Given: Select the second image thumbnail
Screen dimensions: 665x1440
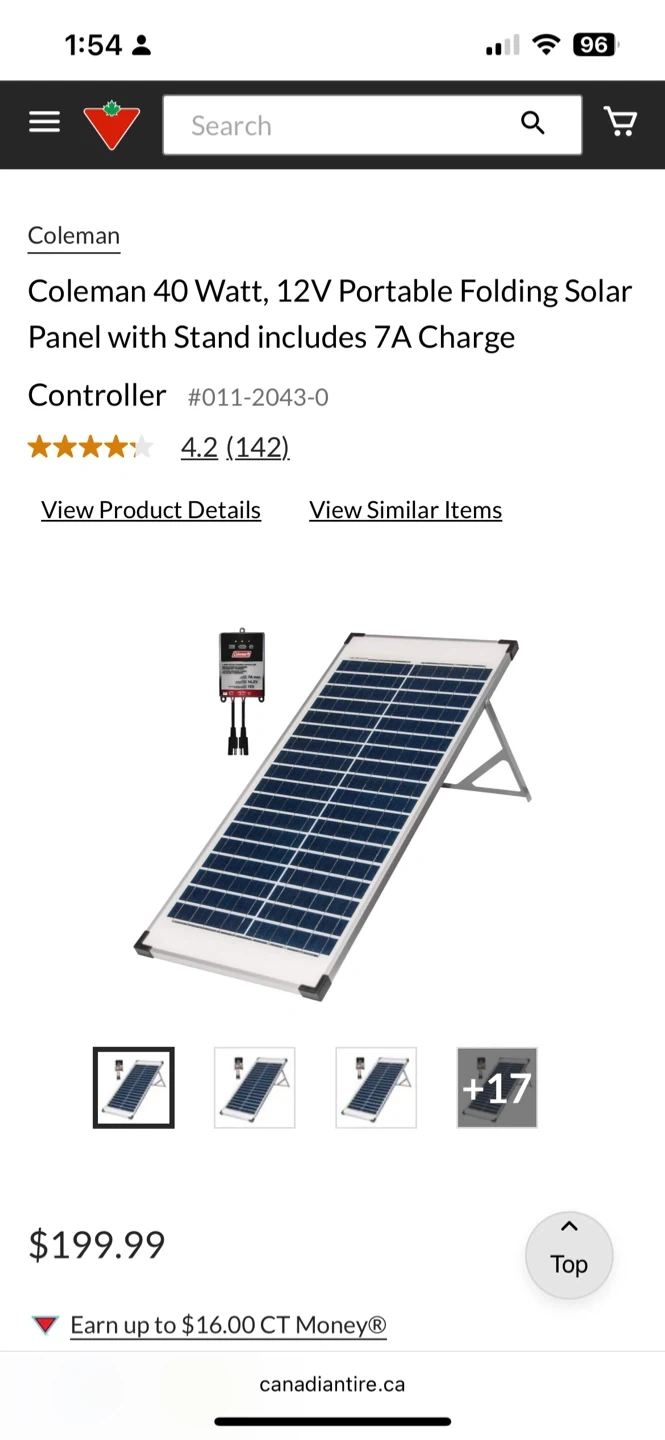Looking at the screenshot, I should [x=255, y=1088].
